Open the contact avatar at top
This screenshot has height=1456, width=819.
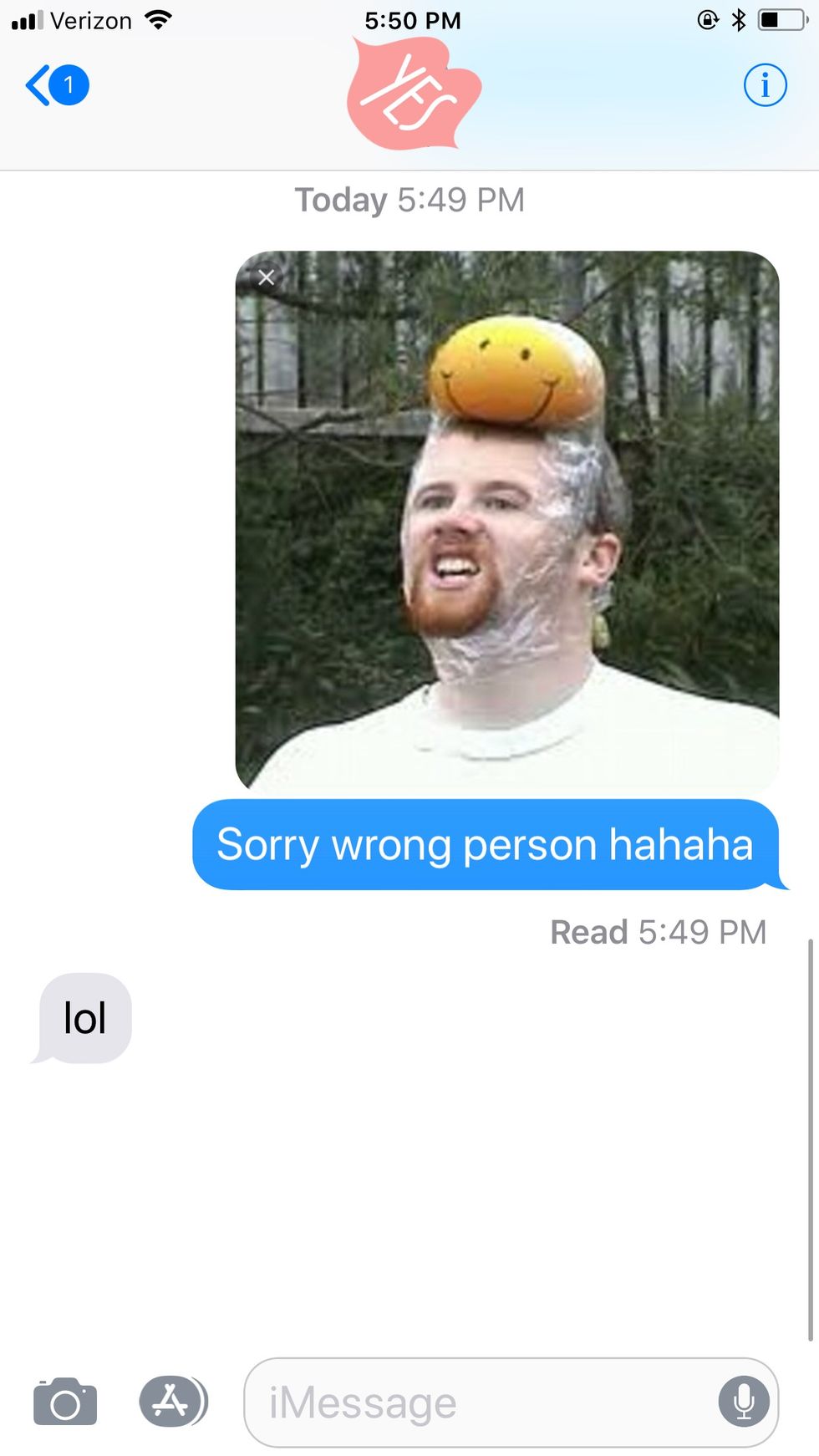[x=414, y=94]
